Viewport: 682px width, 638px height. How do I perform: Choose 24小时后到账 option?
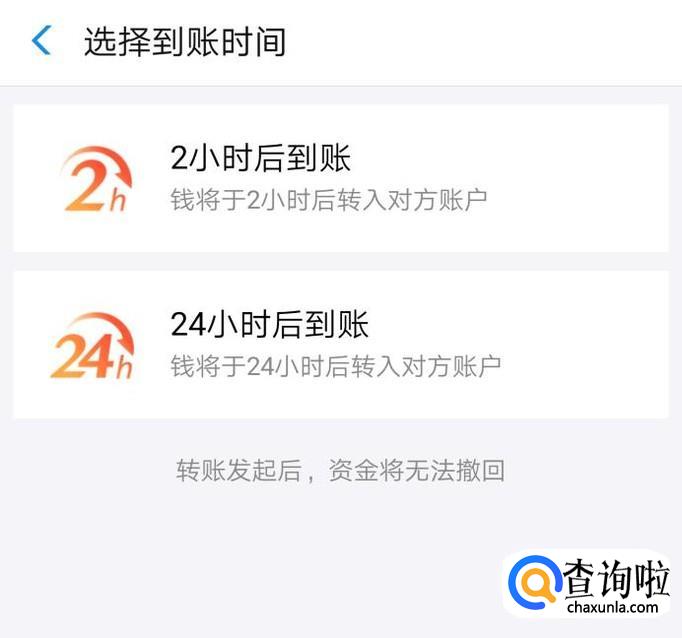coord(340,344)
